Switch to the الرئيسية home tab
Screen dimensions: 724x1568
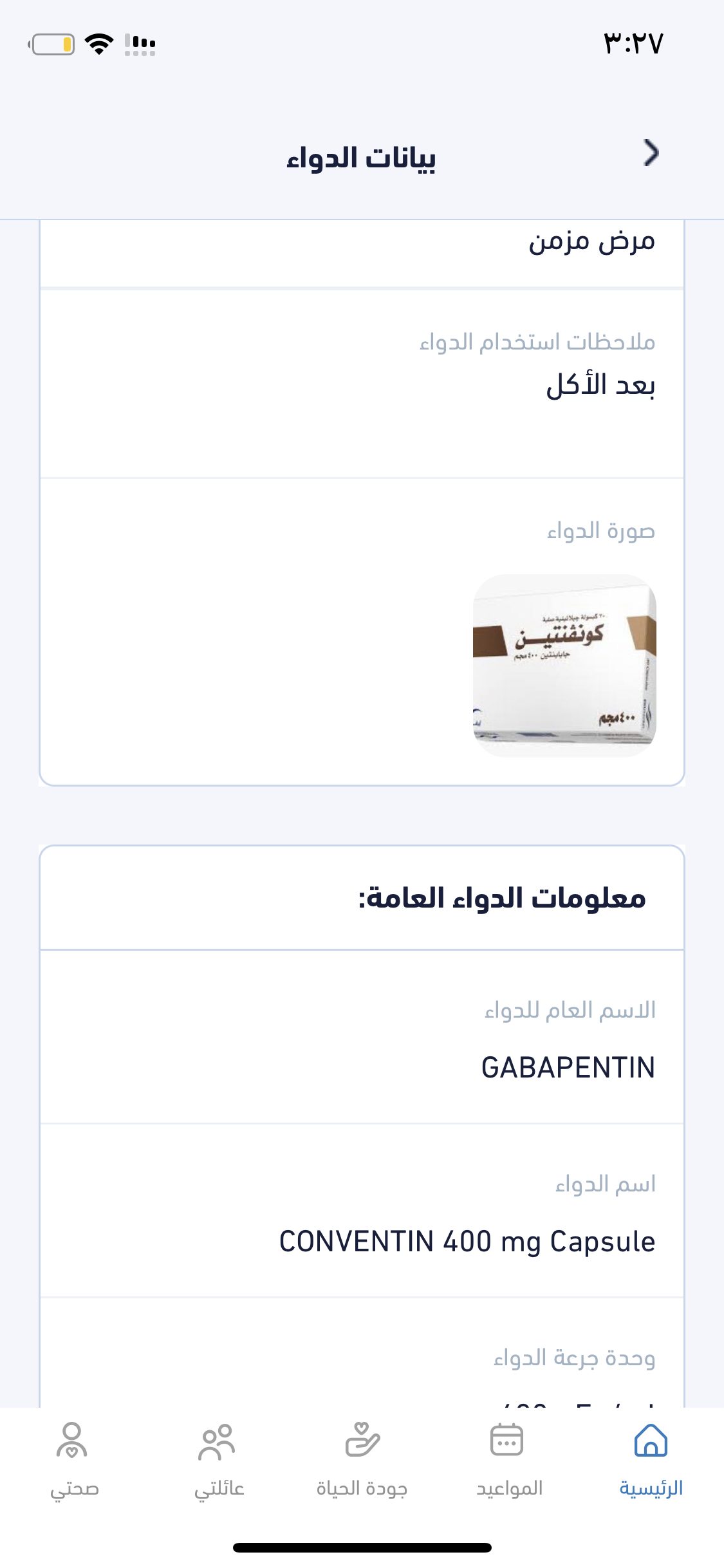(651, 1459)
